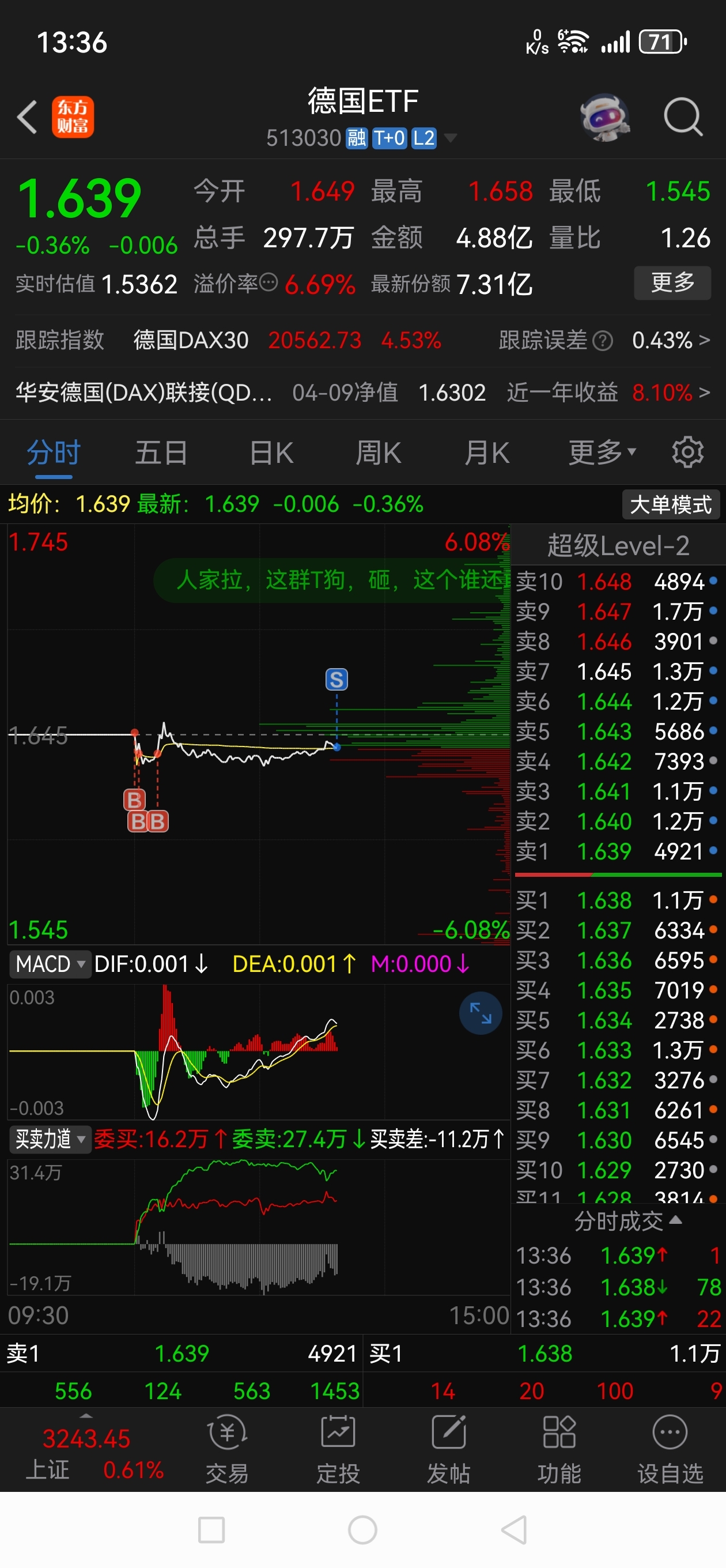The height and width of the screenshot is (1568, 726).
Task: Open the 东方财富 app logo
Action: [73, 117]
